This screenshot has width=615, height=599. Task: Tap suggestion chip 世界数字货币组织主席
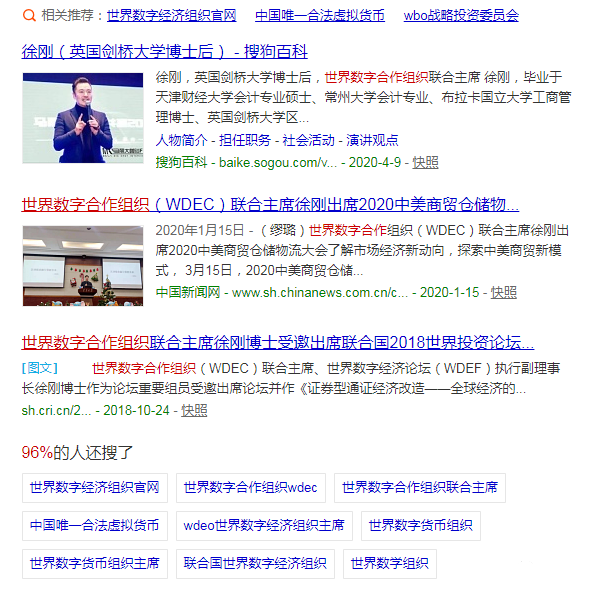(94, 564)
